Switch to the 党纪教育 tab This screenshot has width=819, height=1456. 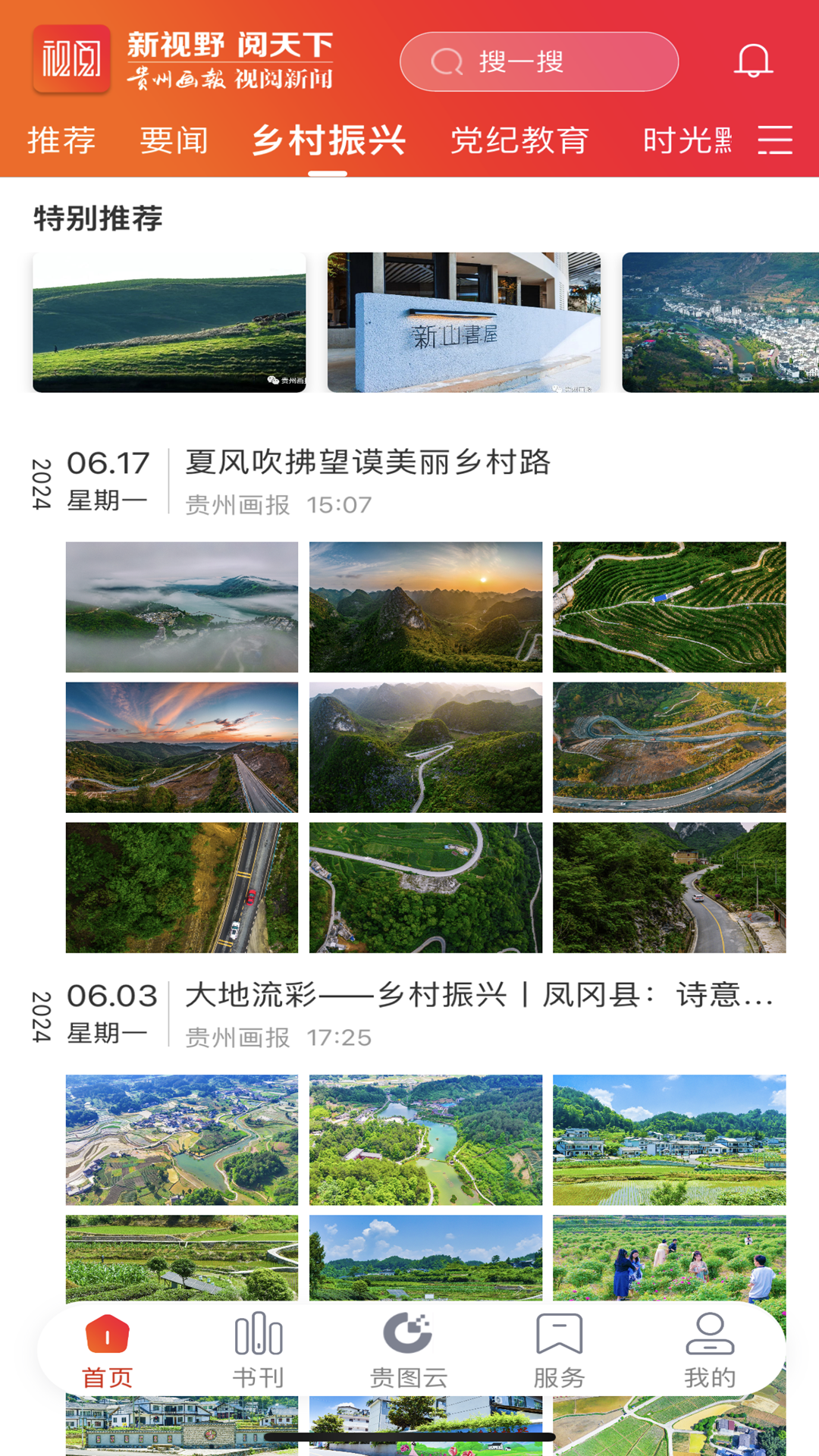[x=520, y=141]
